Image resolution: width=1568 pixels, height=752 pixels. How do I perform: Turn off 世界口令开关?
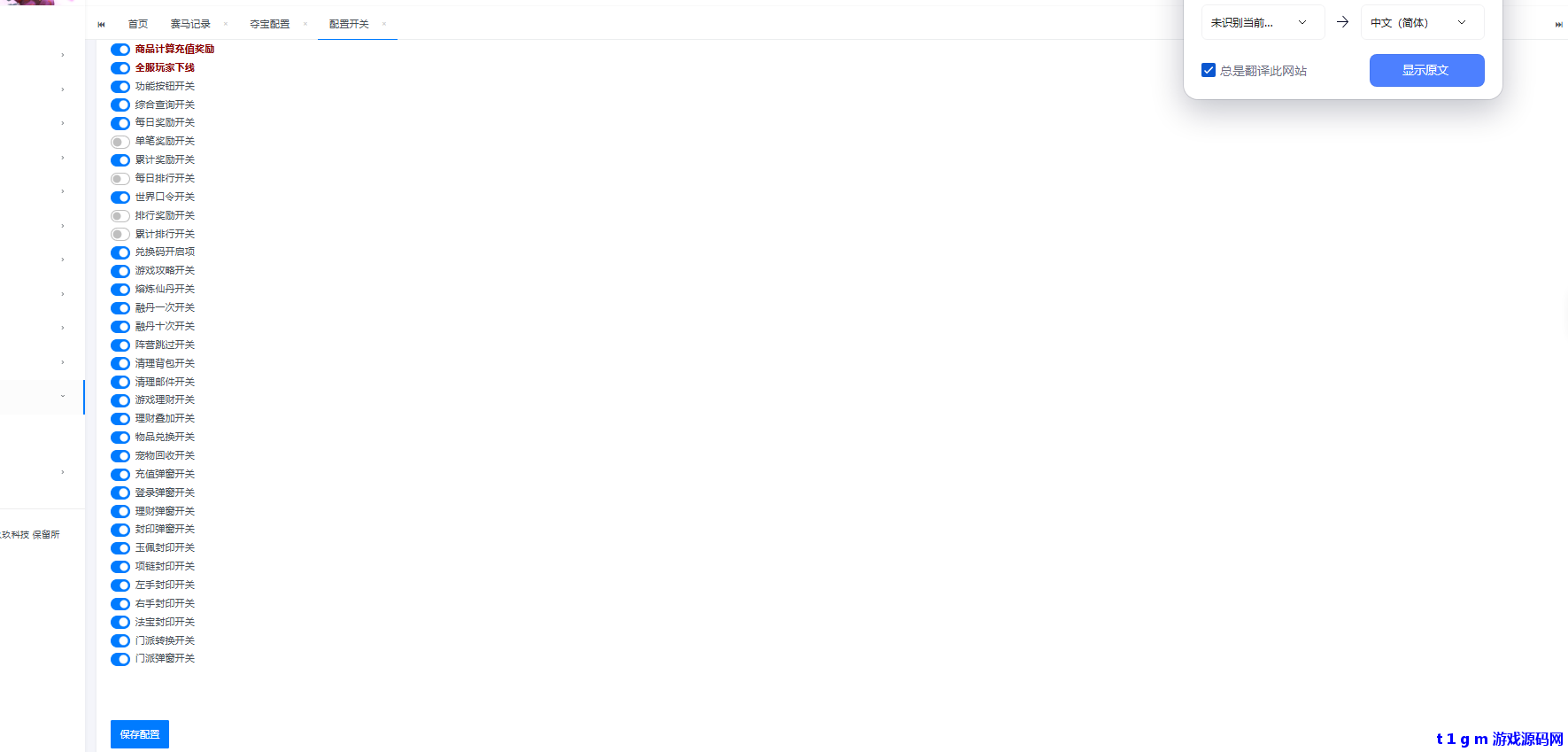(x=120, y=198)
